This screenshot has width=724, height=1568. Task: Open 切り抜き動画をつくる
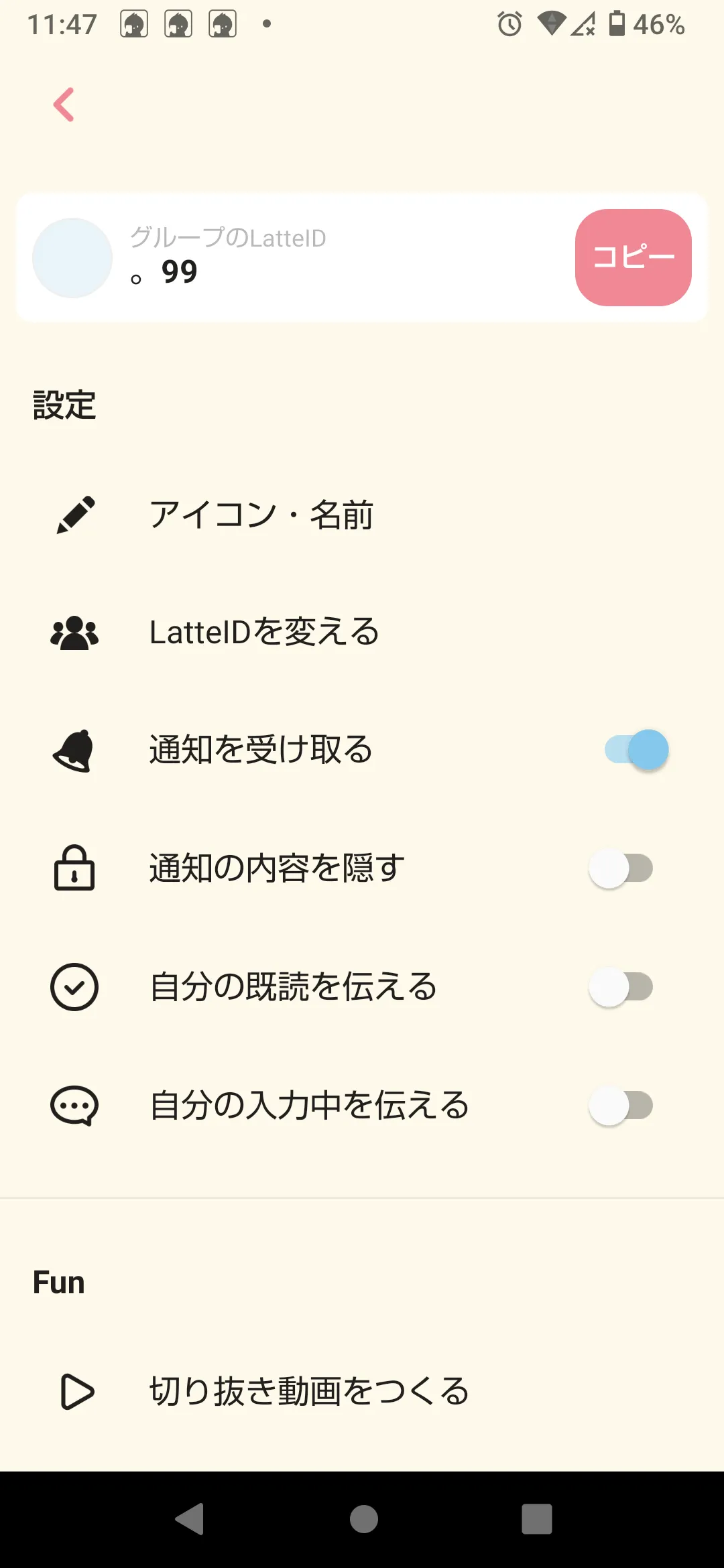pyautogui.click(x=362, y=1391)
